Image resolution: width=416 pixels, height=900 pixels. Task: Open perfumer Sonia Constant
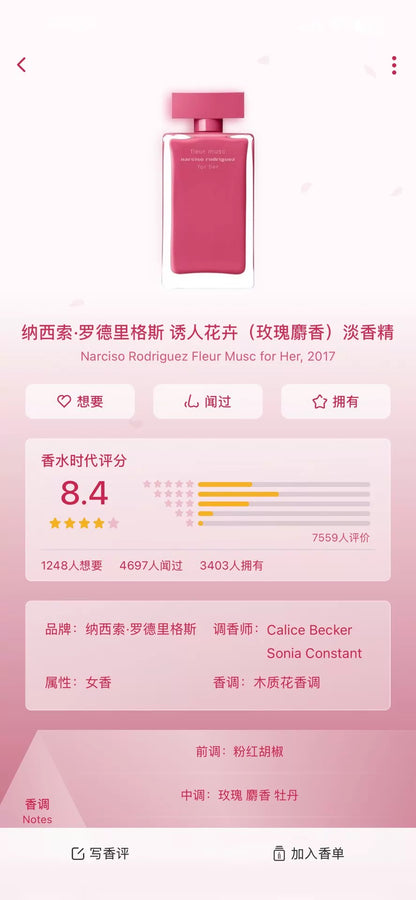coord(314,653)
